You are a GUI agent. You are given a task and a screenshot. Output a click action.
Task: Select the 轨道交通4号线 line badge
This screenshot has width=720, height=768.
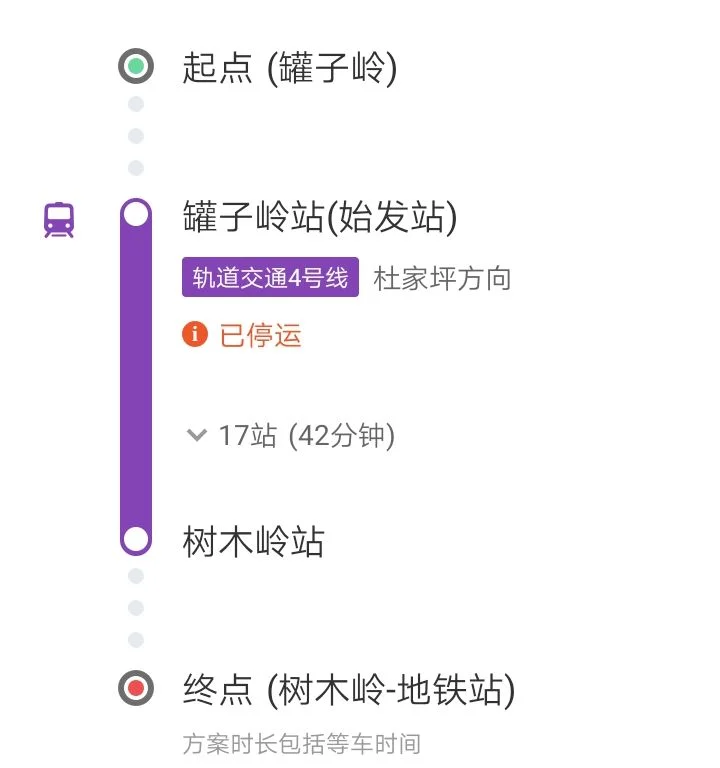[270, 279]
